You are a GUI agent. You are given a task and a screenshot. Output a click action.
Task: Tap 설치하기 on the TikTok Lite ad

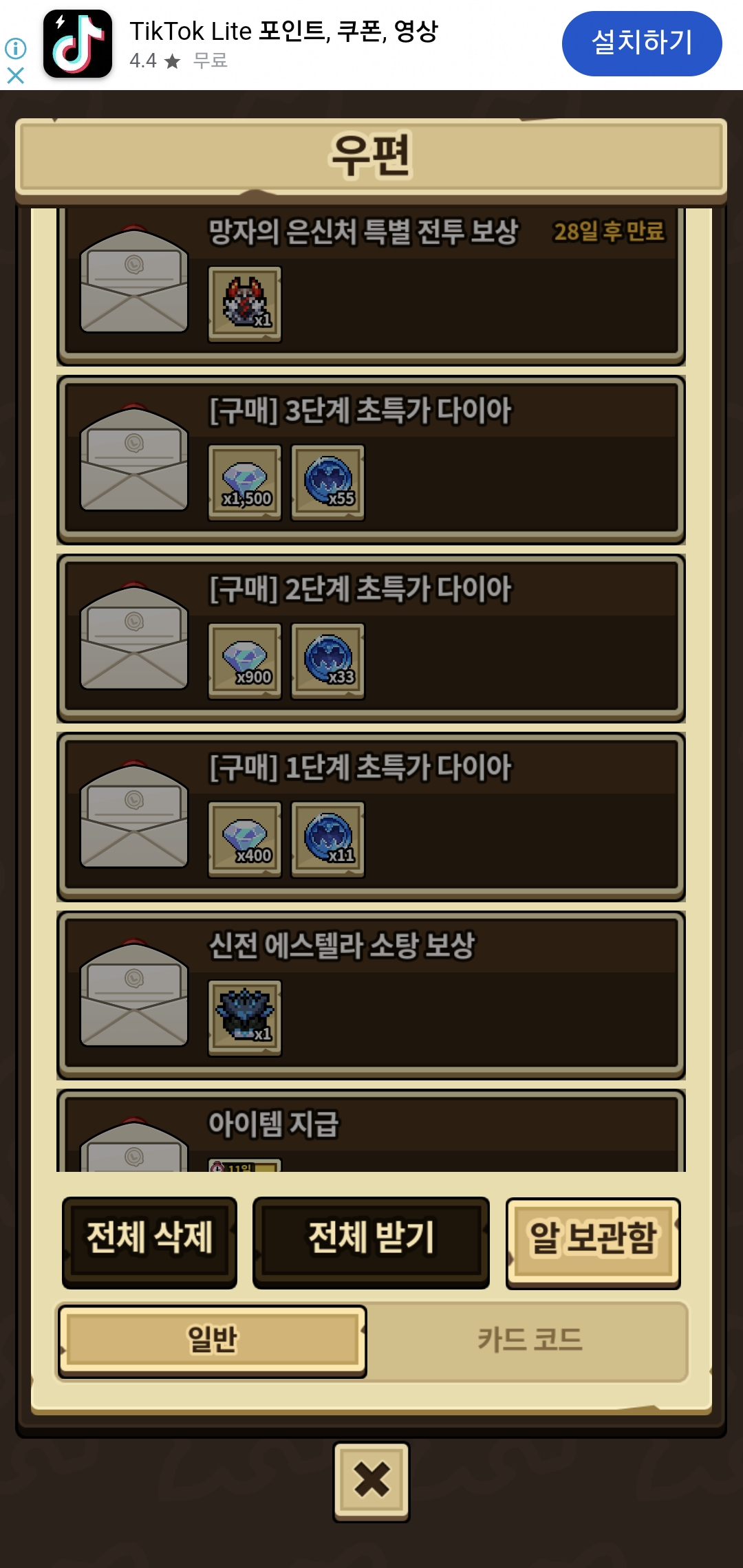pos(642,43)
